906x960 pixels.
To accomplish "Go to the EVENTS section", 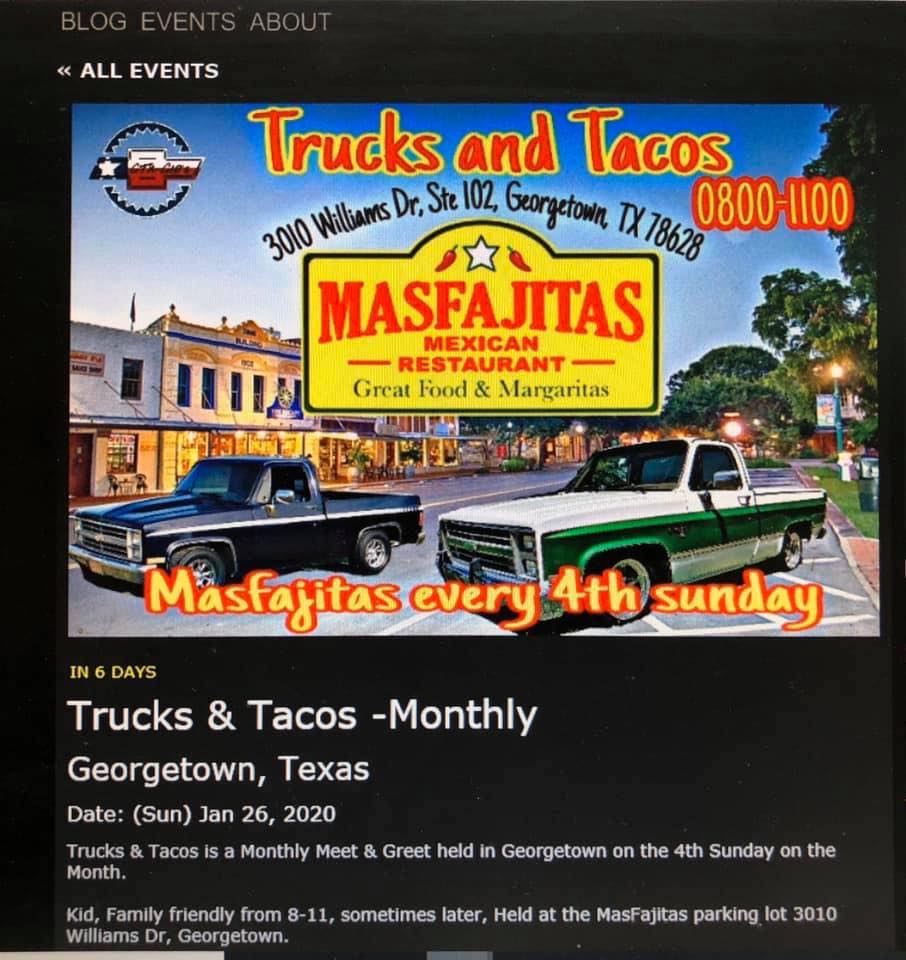I will click(188, 22).
